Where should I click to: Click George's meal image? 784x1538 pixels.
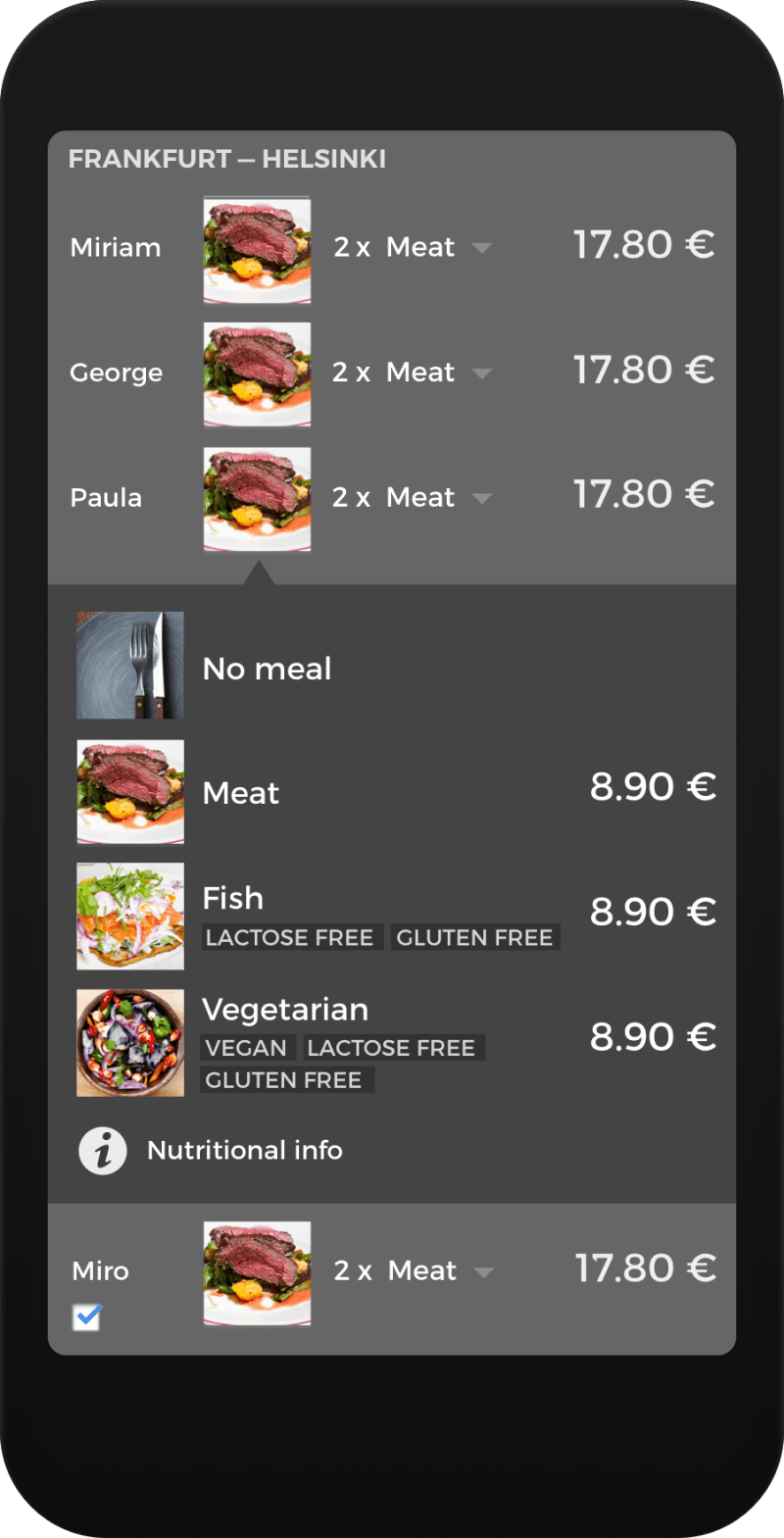tap(257, 372)
